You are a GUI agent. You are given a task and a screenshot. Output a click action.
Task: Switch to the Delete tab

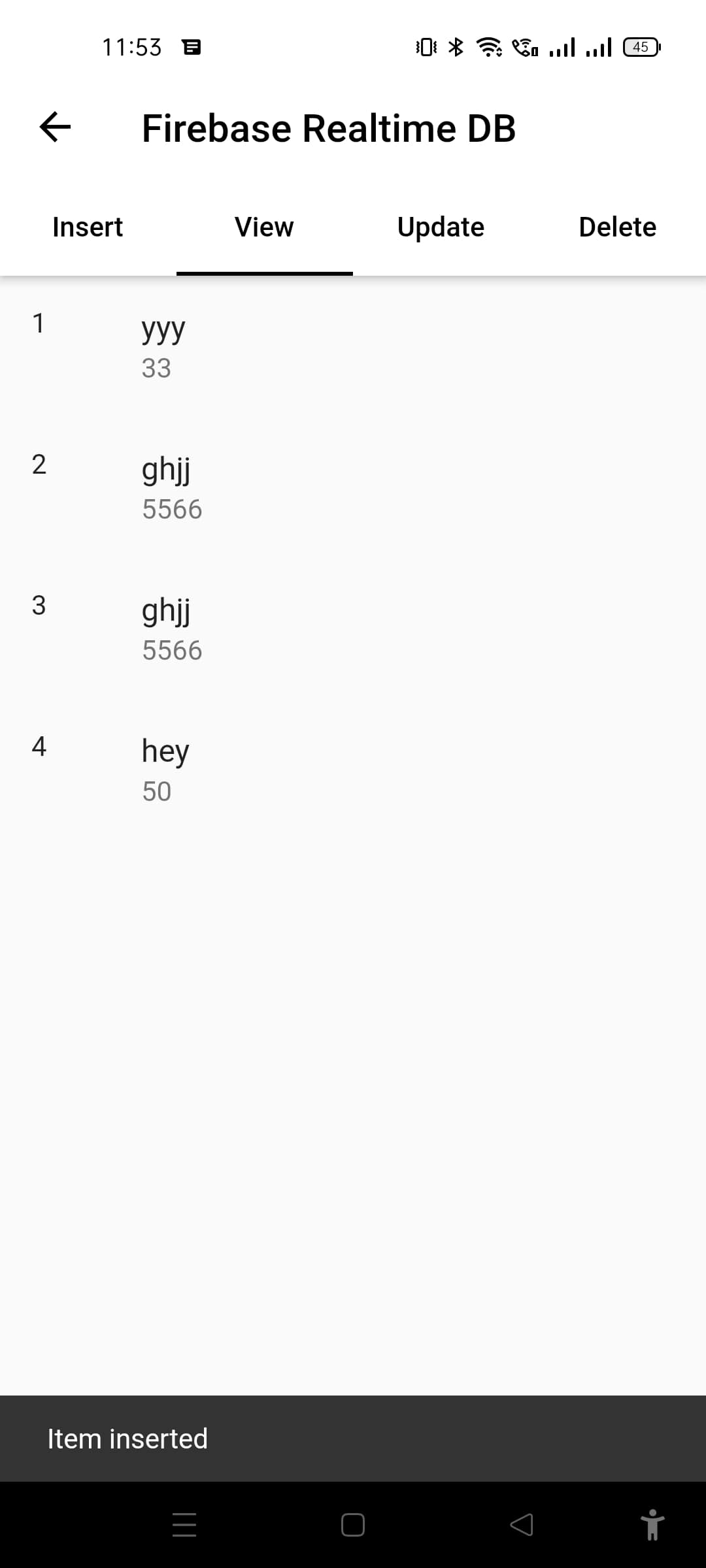coord(617,227)
